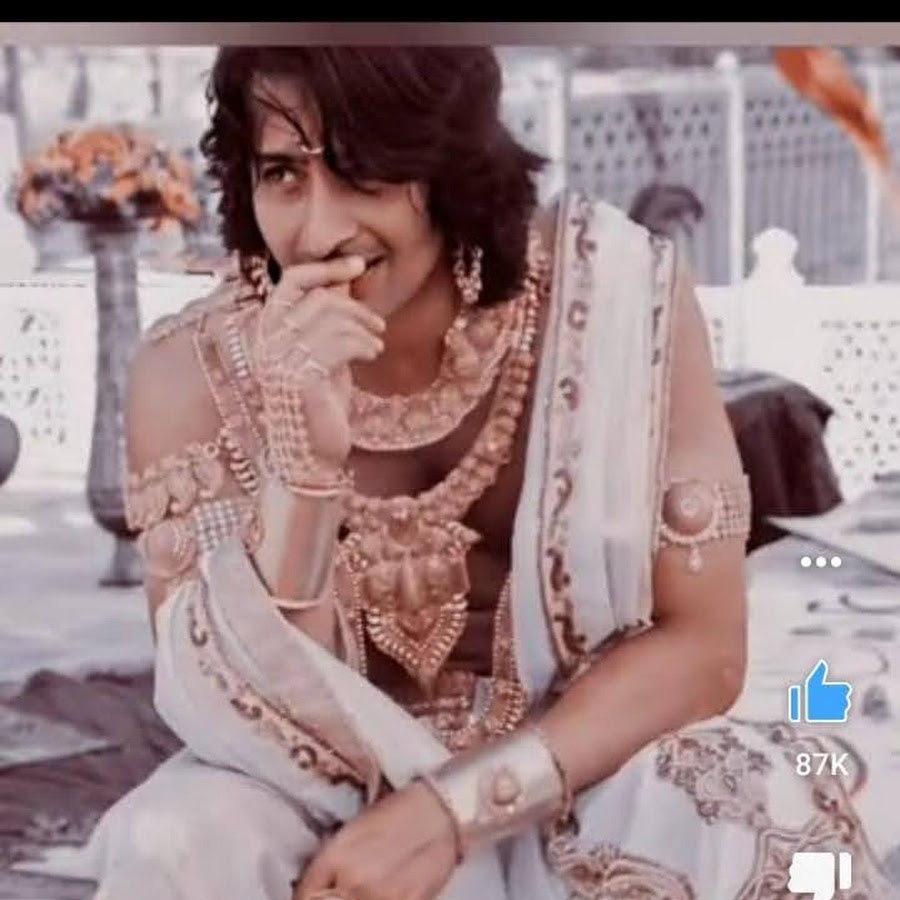Like the video with 87K likes
The width and height of the screenshot is (900, 900).
[x=820, y=692]
